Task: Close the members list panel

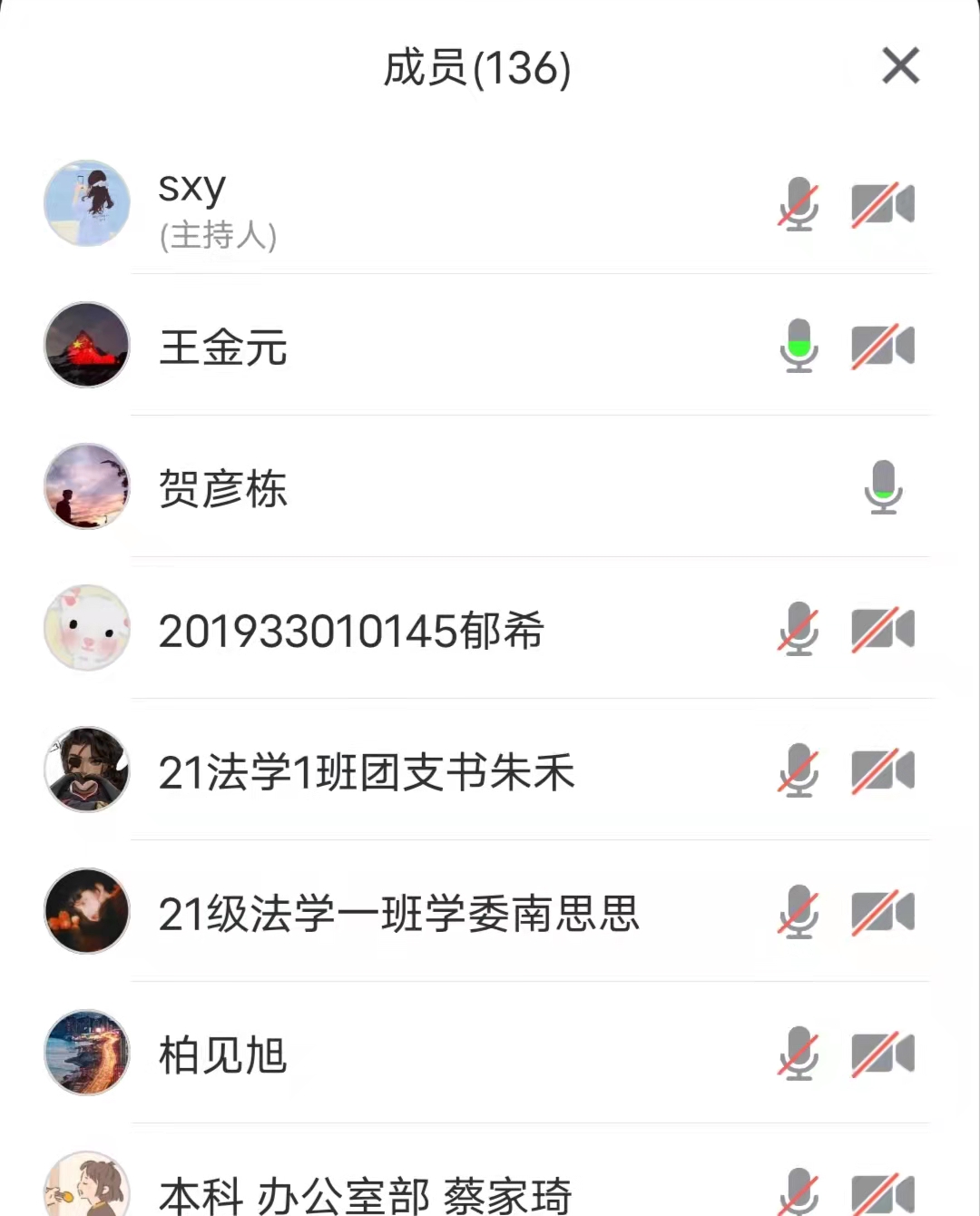Action: pyautogui.click(x=900, y=66)
